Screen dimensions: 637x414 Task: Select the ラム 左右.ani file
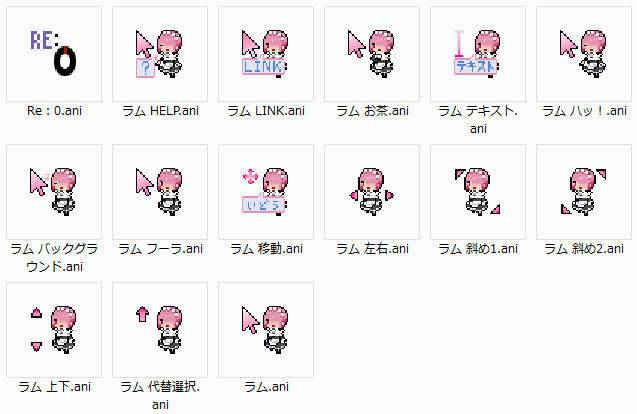point(372,192)
